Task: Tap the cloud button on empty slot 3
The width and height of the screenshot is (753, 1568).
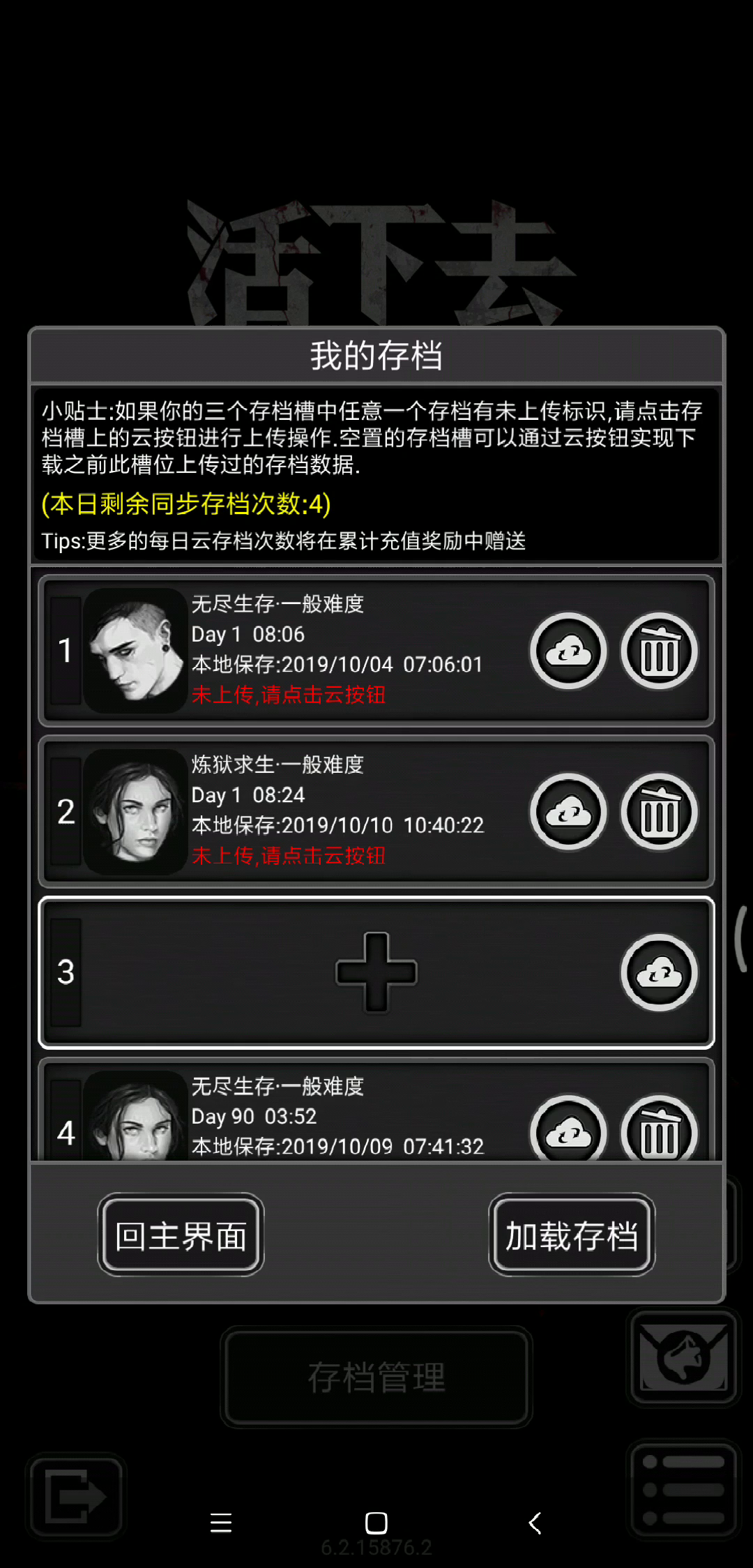Action: click(x=659, y=972)
